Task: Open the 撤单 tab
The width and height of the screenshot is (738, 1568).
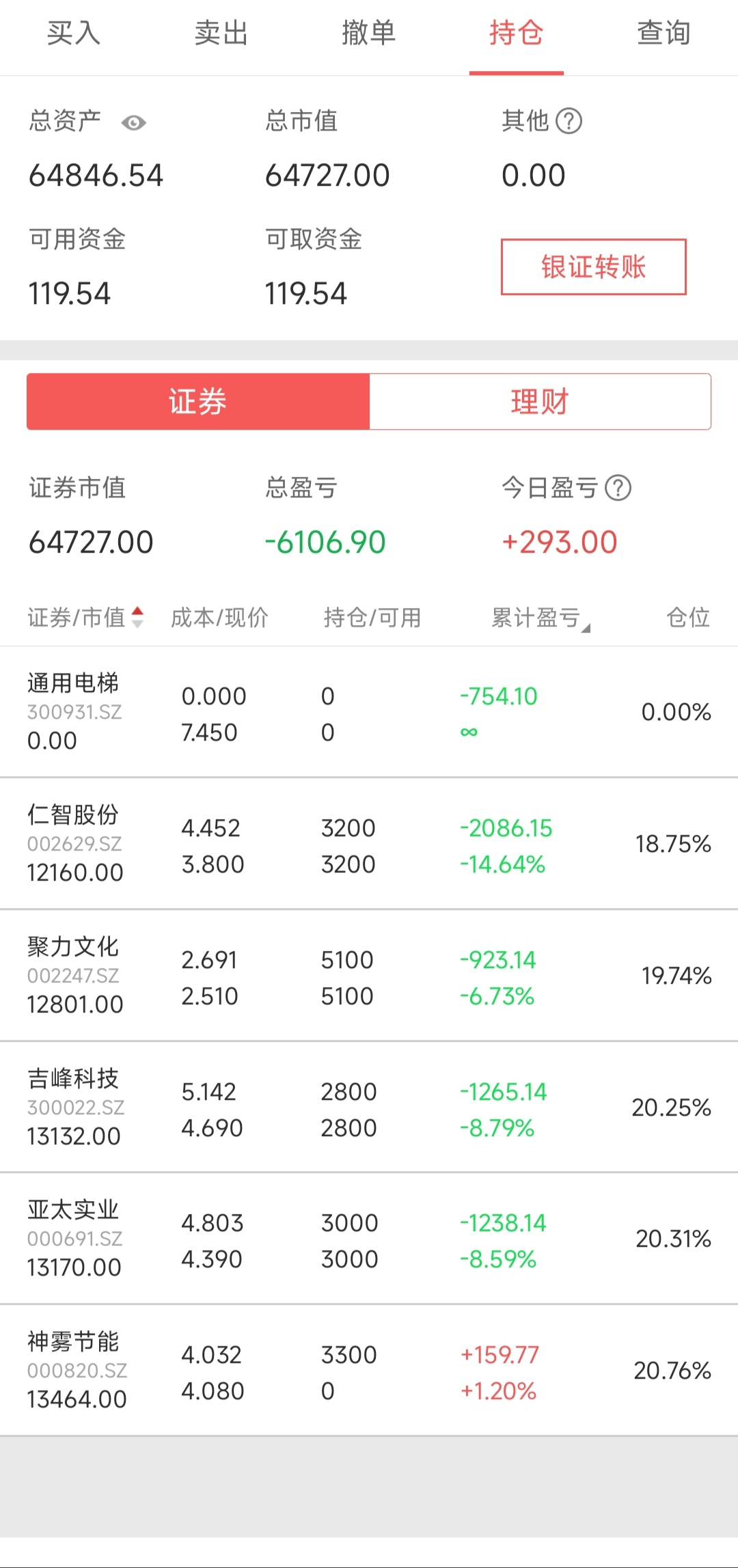Action: (368, 33)
